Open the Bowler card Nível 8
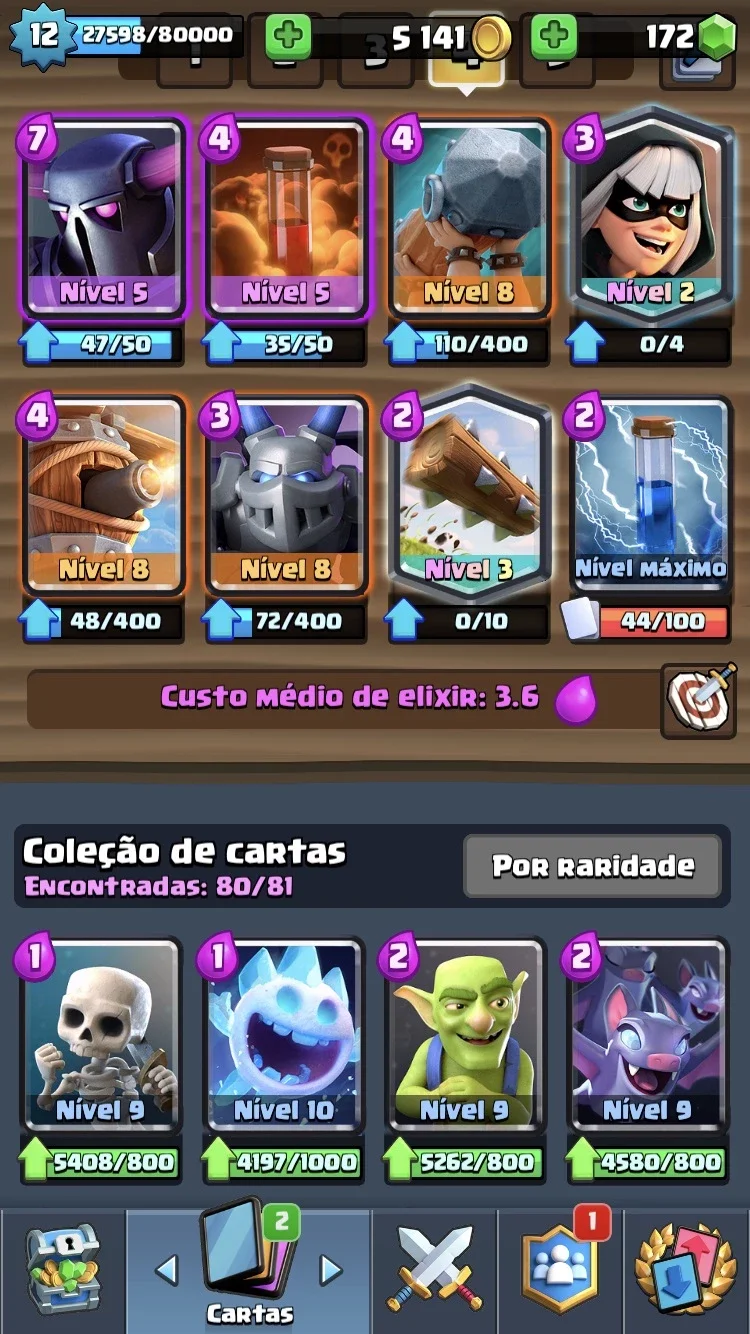Screen dimensions: 750x1334 coord(468,218)
